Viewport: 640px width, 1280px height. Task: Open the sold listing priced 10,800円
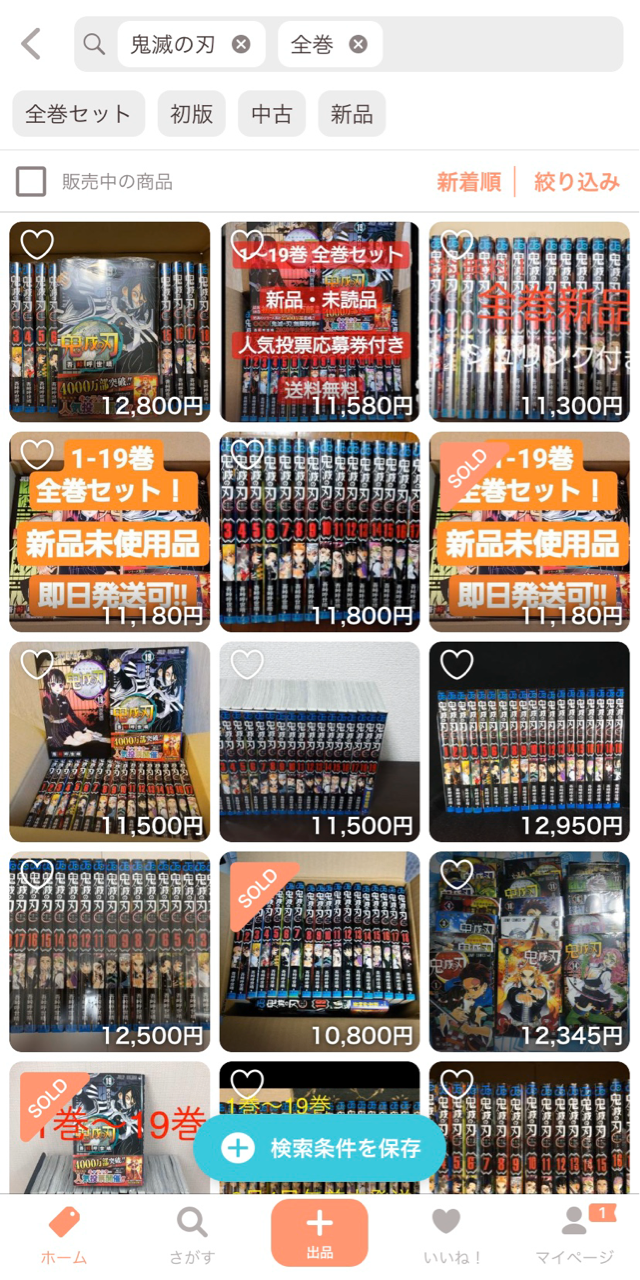(x=319, y=952)
